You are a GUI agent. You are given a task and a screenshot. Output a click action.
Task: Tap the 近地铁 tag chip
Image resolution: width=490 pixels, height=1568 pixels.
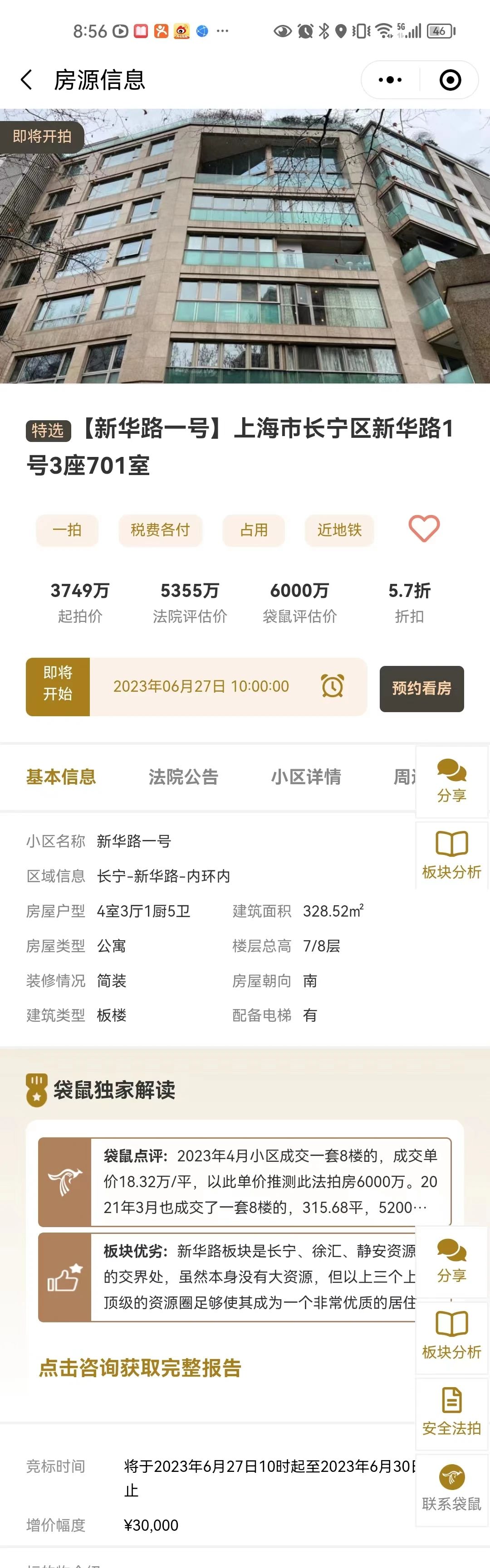(339, 529)
